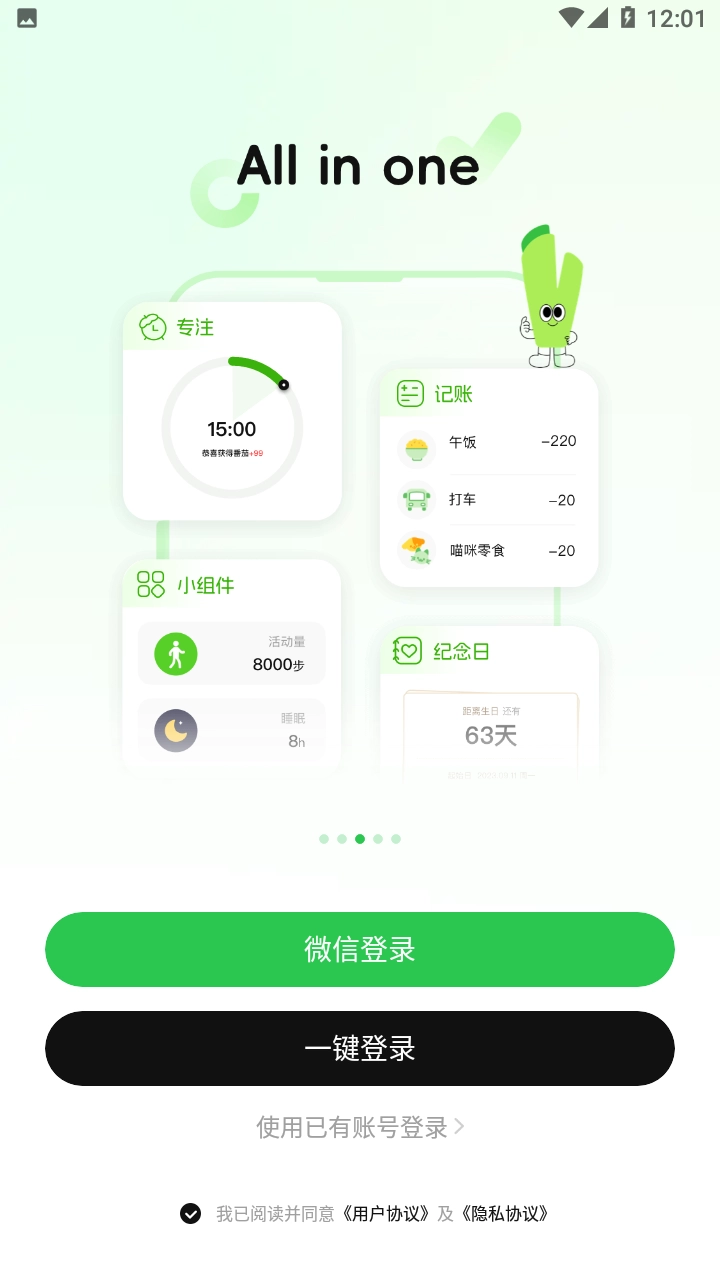Log in with WeChat (微信登录)
The image size is (720, 1280).
point(360,949)
